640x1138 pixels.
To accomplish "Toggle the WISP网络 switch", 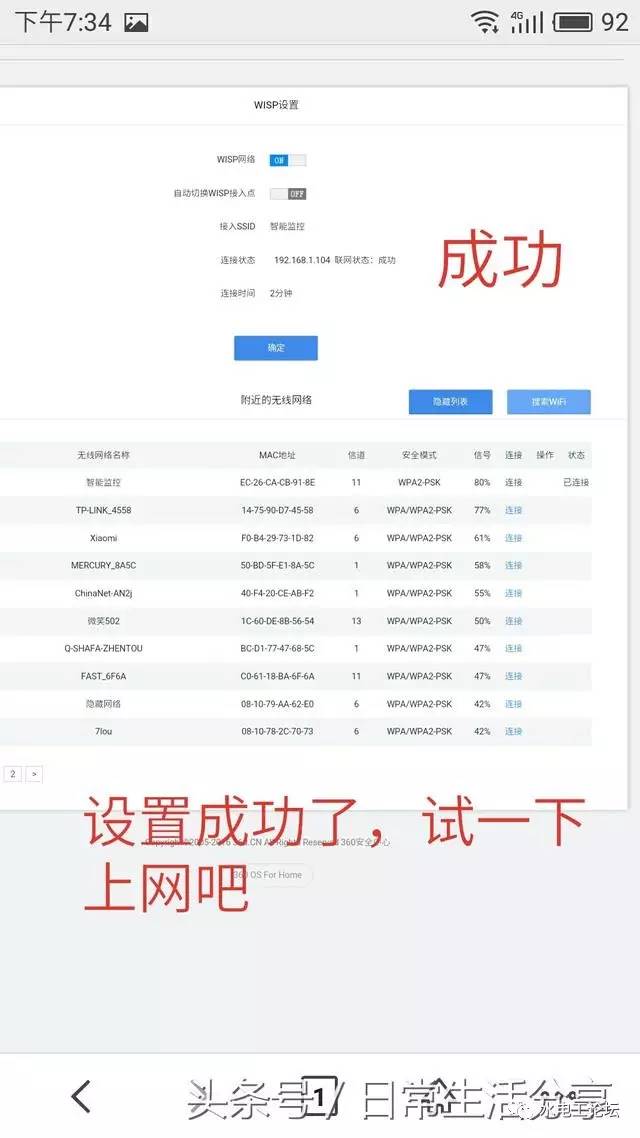I will 288,160.
